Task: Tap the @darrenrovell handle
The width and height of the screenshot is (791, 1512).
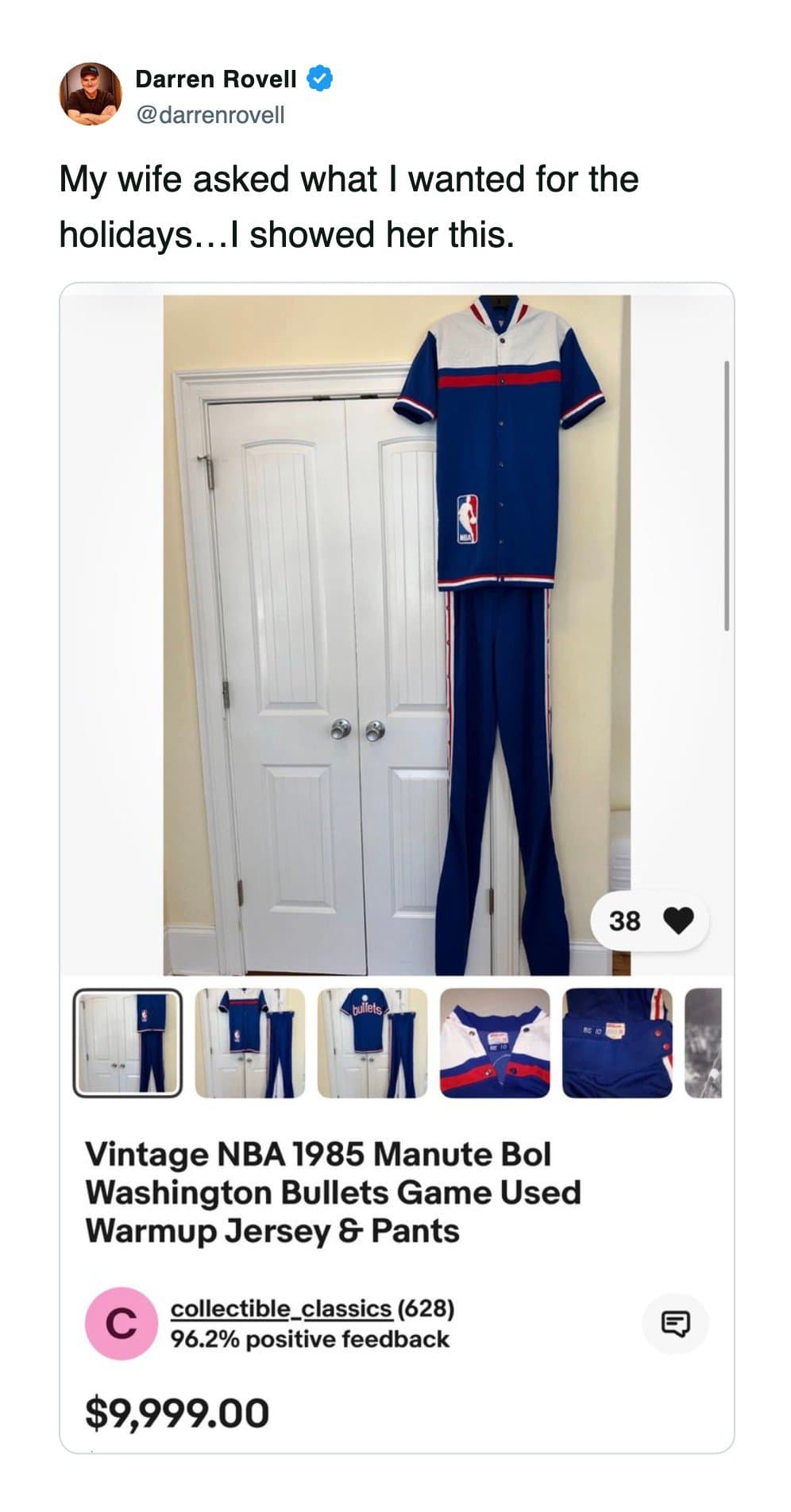Action: click(210, 116)
